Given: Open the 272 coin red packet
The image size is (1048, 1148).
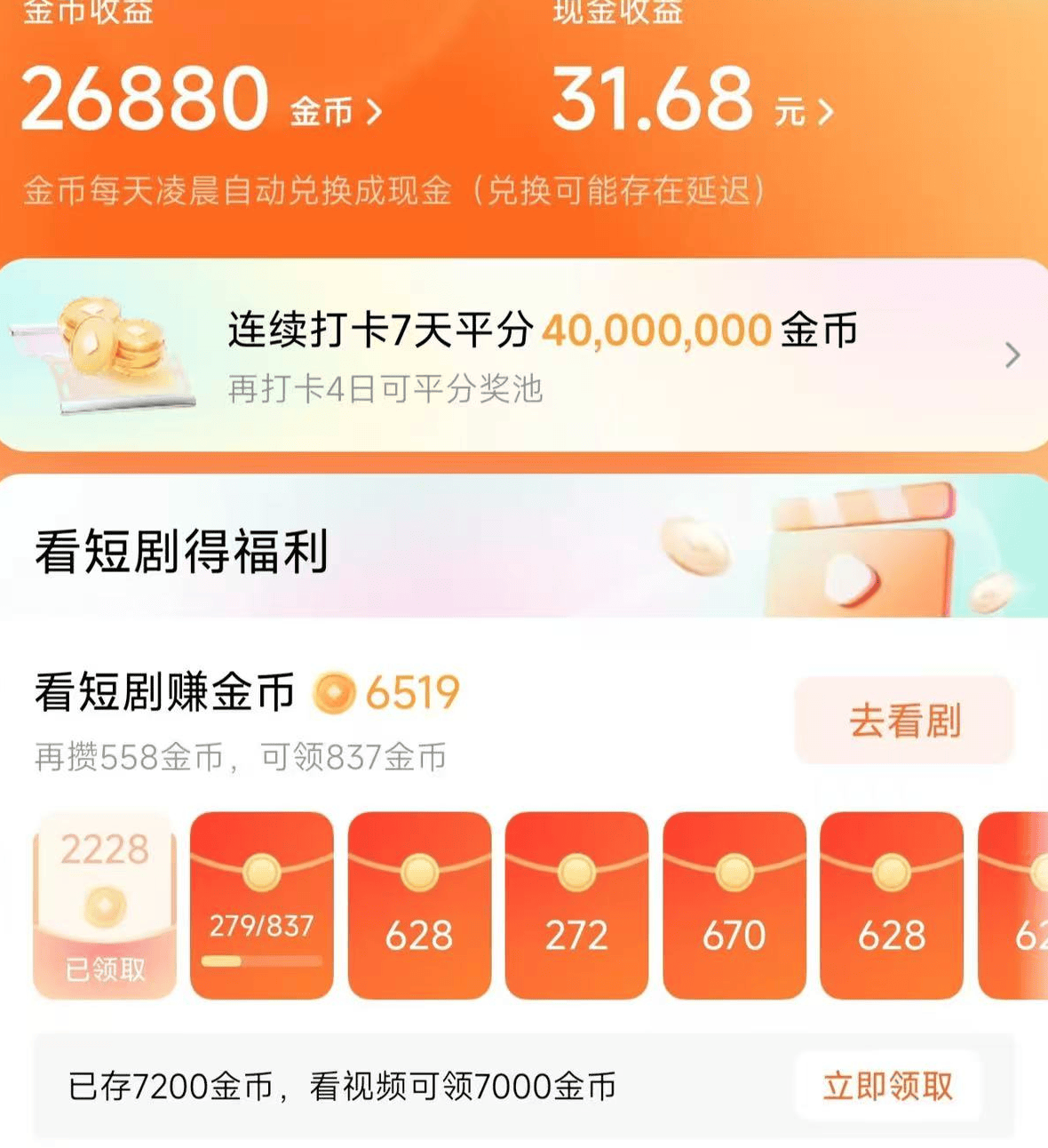Looking at the screenshot, I should 576,905.
